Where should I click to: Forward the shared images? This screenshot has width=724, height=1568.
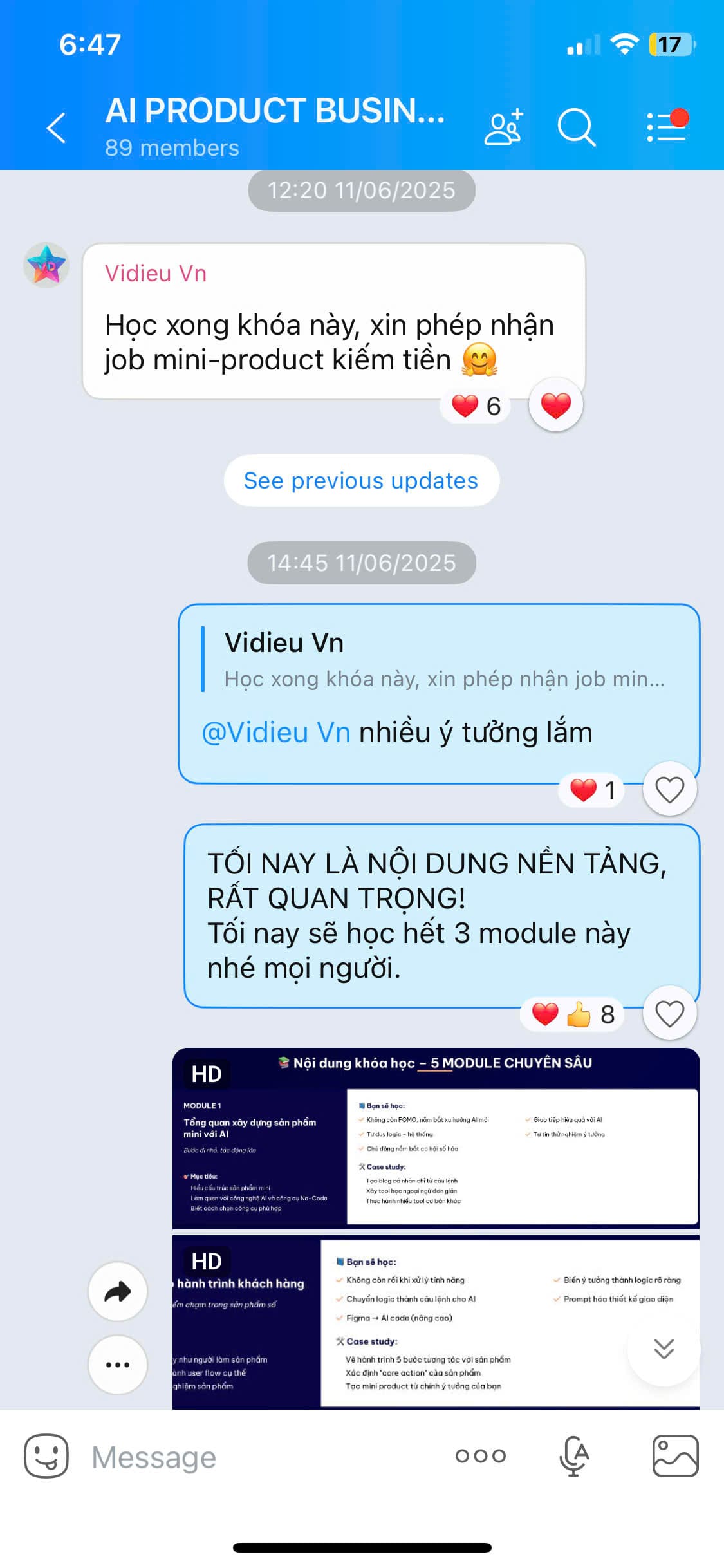(118, 1291)
